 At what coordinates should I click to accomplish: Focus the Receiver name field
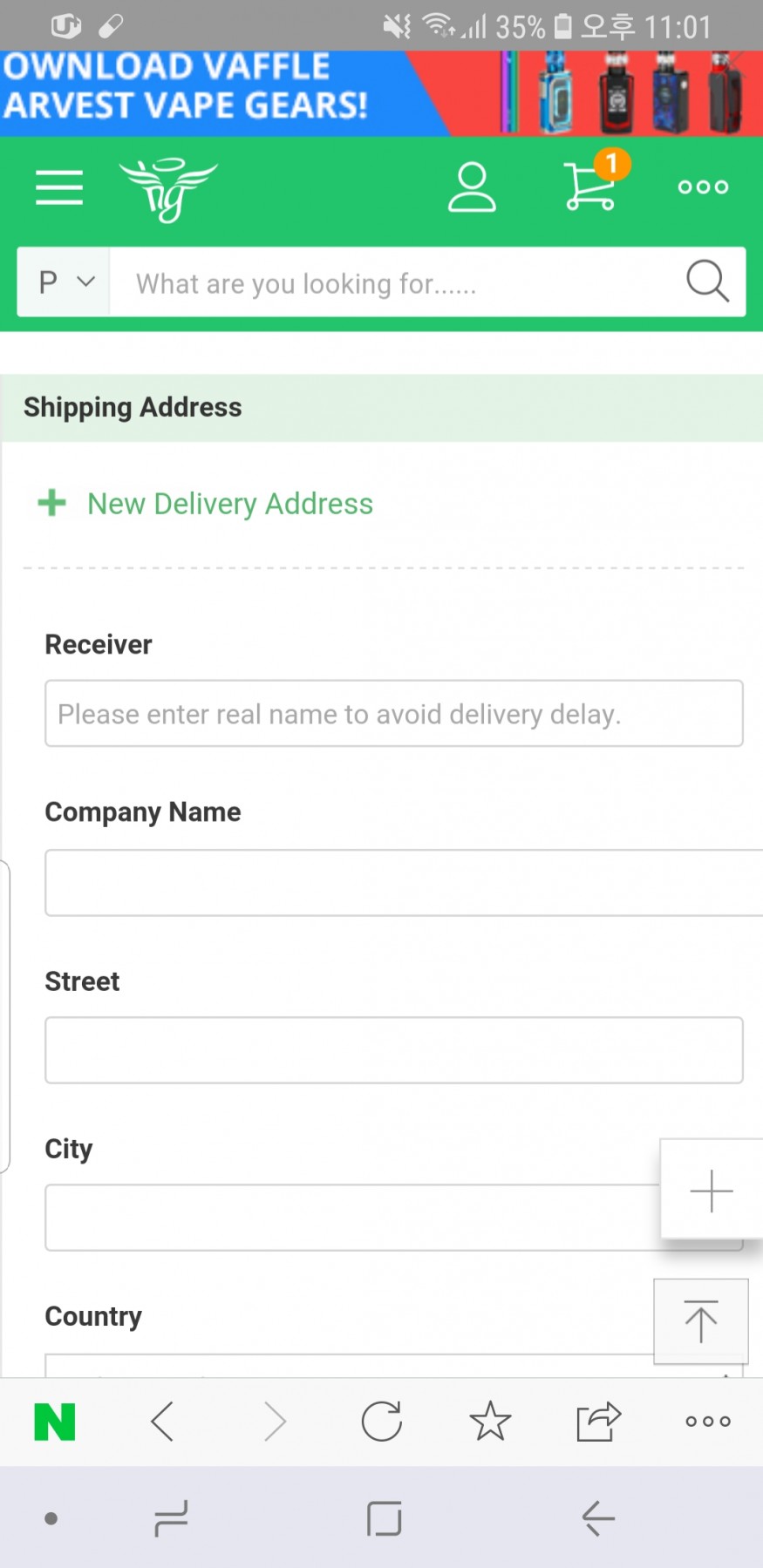tap(393, 714)
